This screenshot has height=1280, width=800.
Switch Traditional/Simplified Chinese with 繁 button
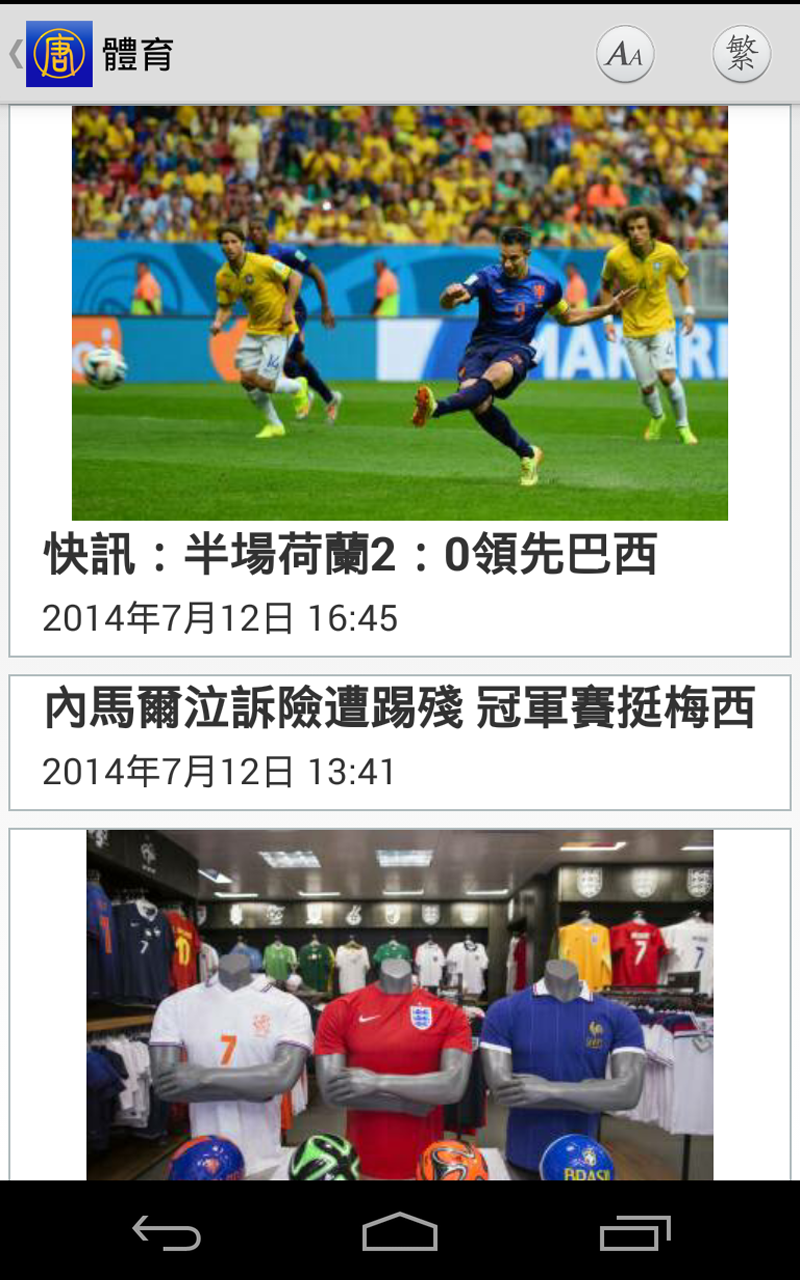point(741,54)
